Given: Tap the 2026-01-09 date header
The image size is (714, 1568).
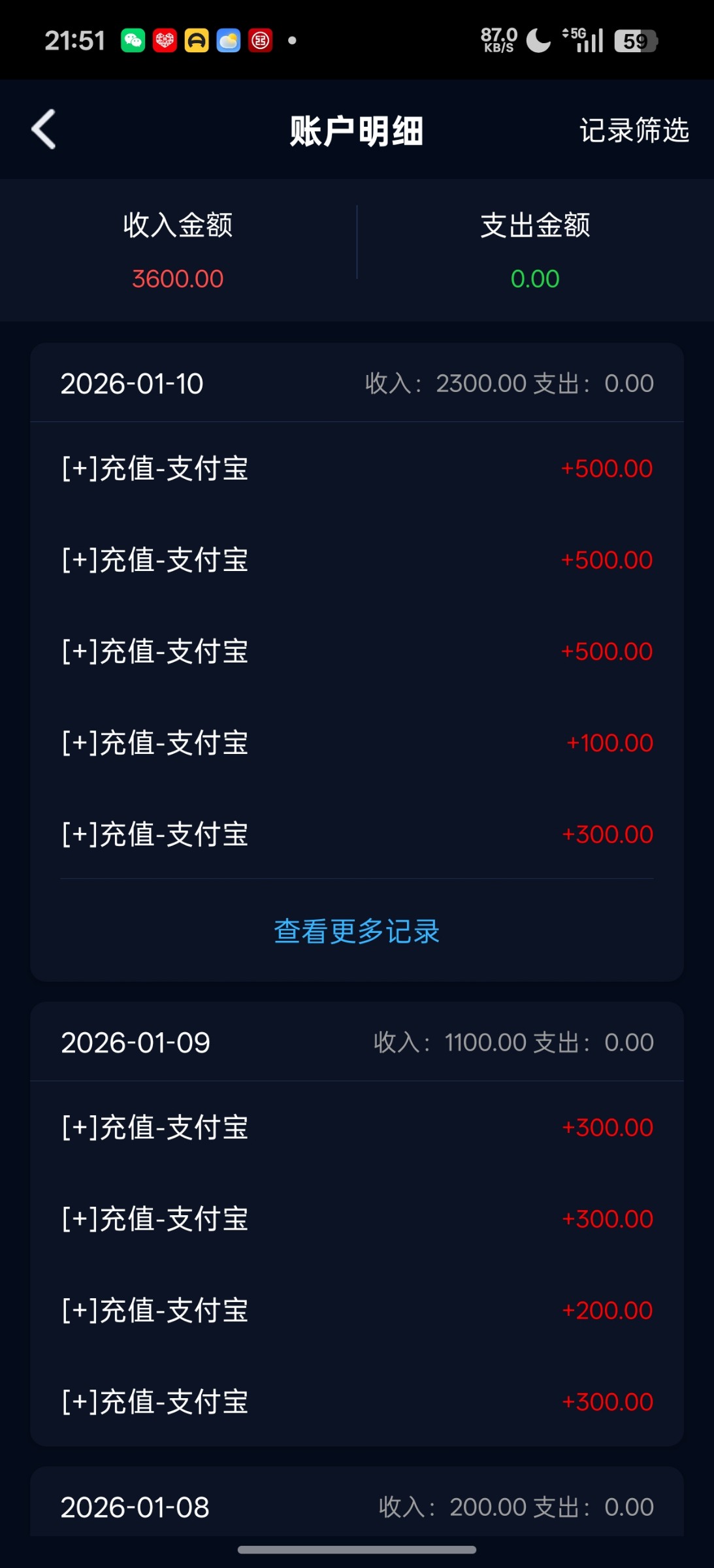Looking at the screenshot, I should coord(134,1041).
